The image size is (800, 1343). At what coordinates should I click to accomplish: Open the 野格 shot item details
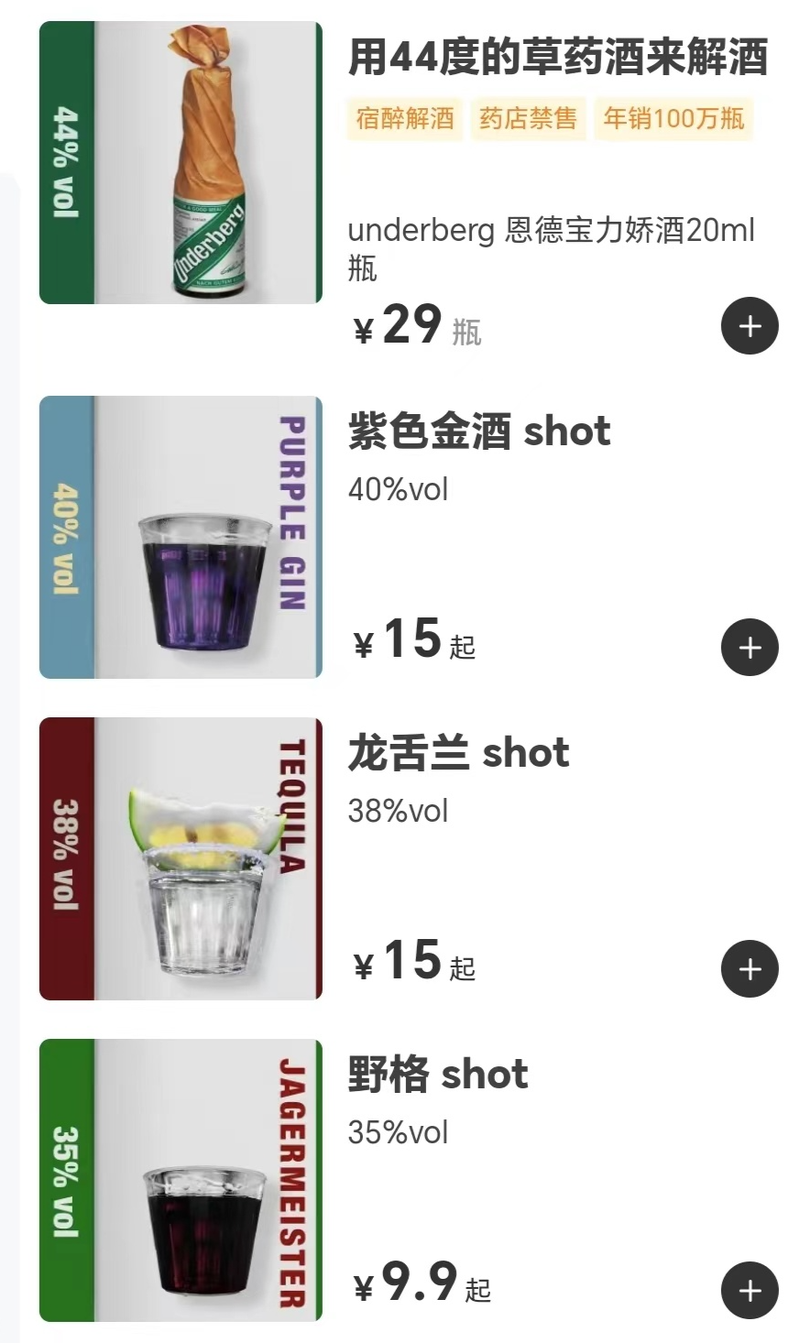tap(435, 1074)
